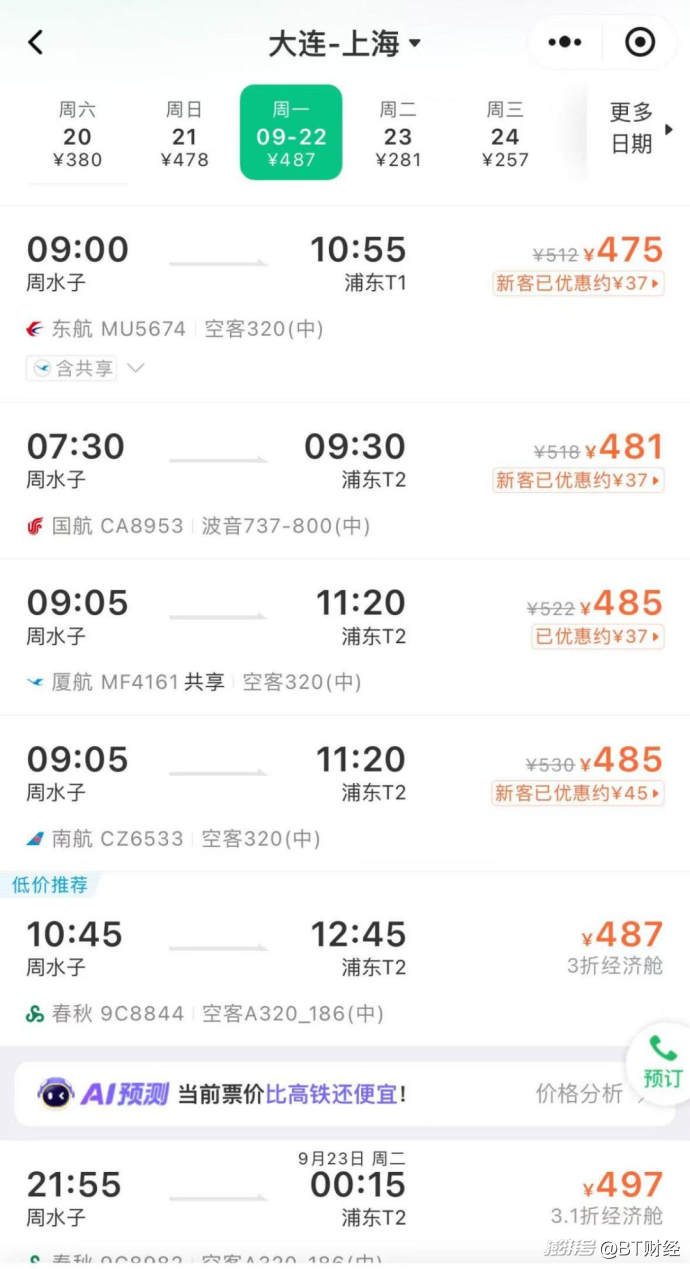Switch to Wednesday 24 at ¥257
The width and height of the screenshot is (690, 1269).
(505, 133)
